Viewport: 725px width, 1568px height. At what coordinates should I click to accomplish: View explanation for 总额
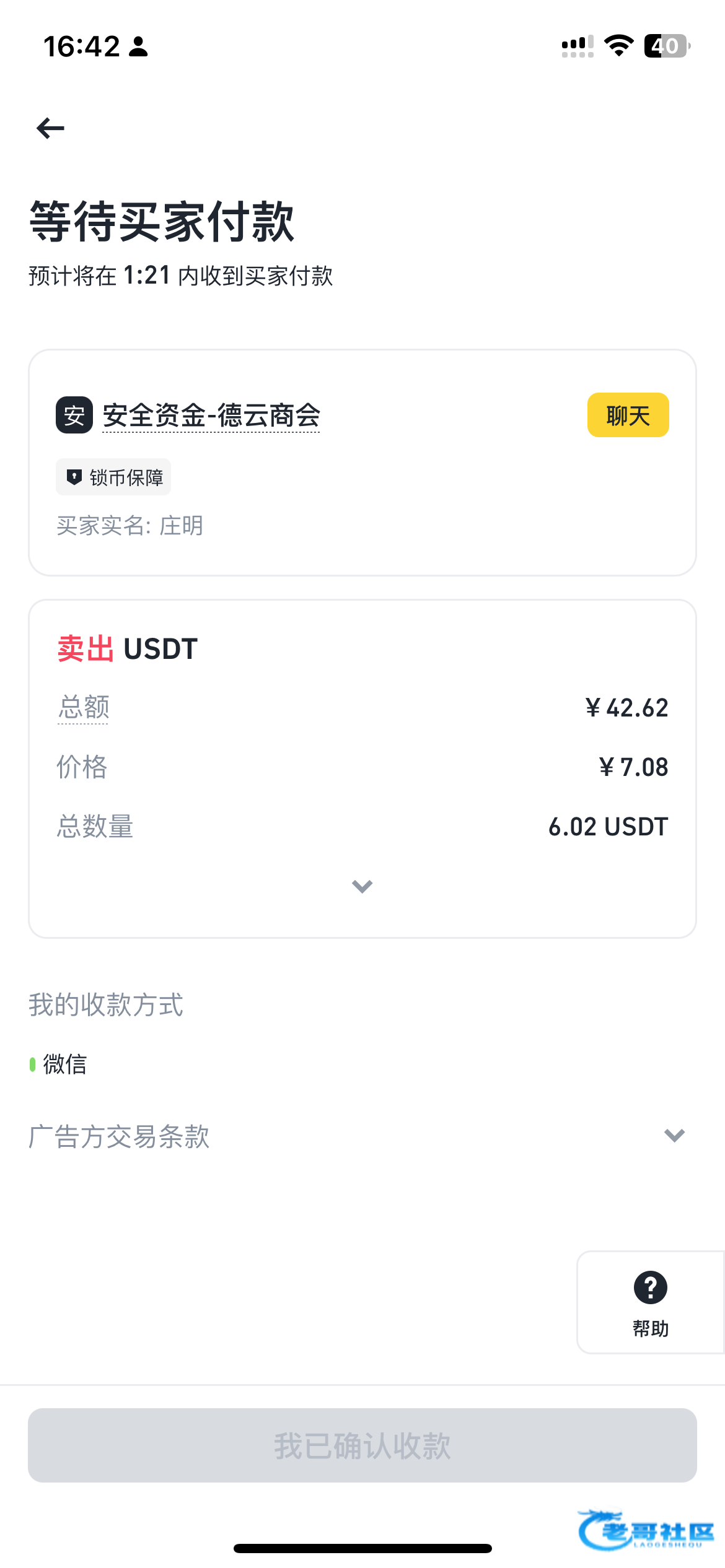coord(84,707)
